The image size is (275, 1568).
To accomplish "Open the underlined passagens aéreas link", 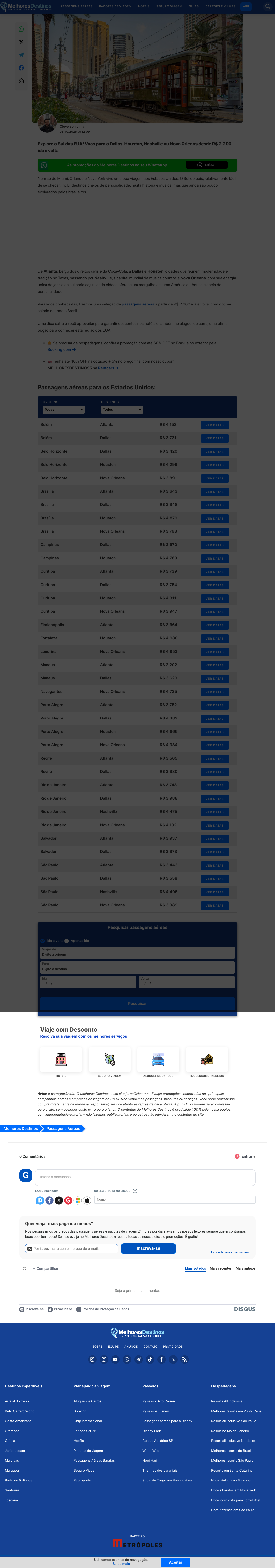I will (138, 304).
